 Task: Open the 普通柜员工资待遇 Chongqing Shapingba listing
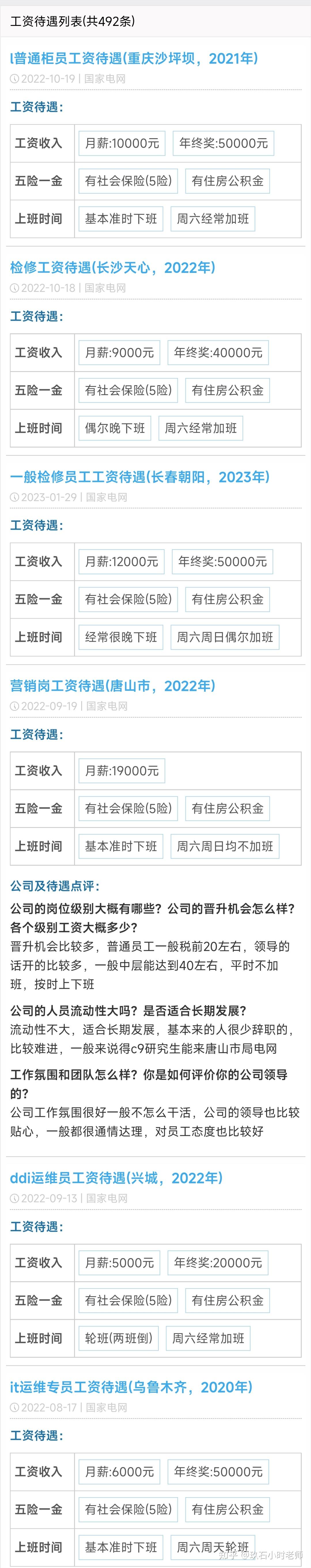pos(134,58)
